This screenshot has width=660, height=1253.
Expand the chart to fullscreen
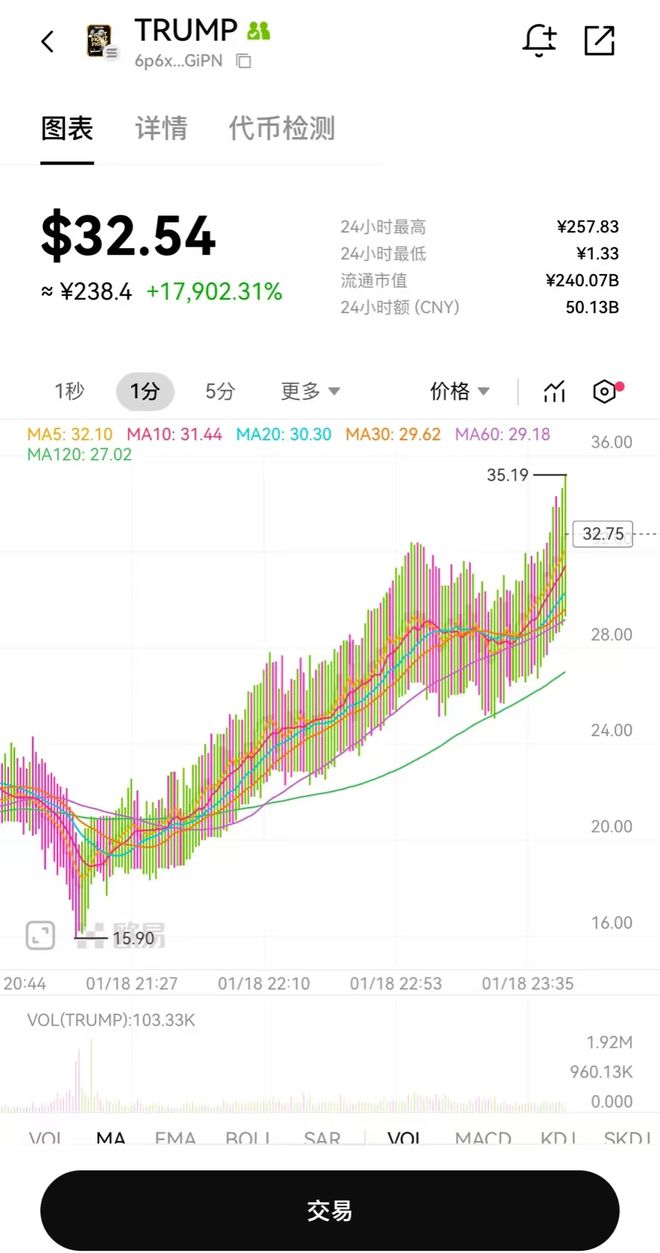coord(40,935)
